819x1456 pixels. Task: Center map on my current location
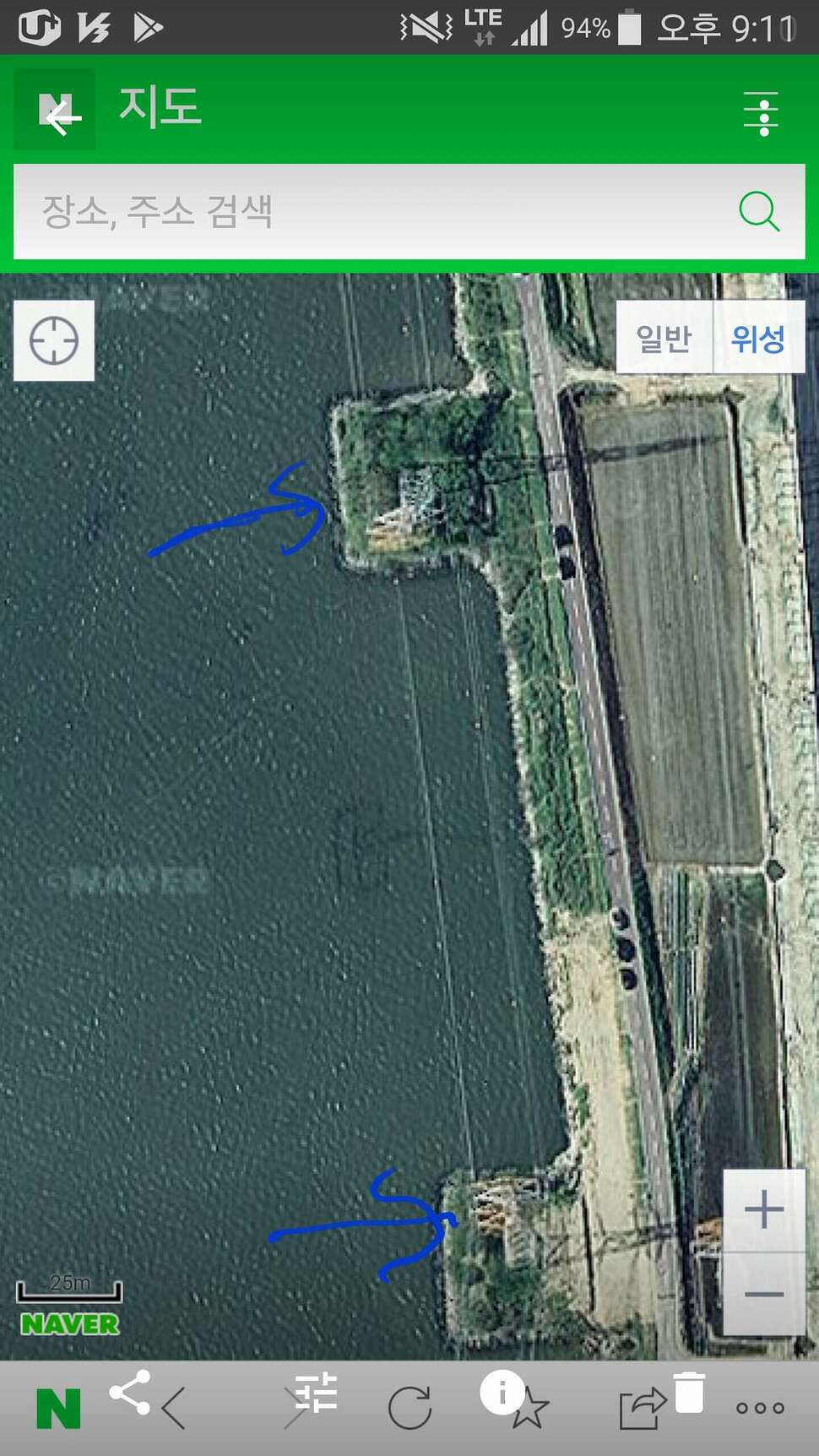point(54,341)
